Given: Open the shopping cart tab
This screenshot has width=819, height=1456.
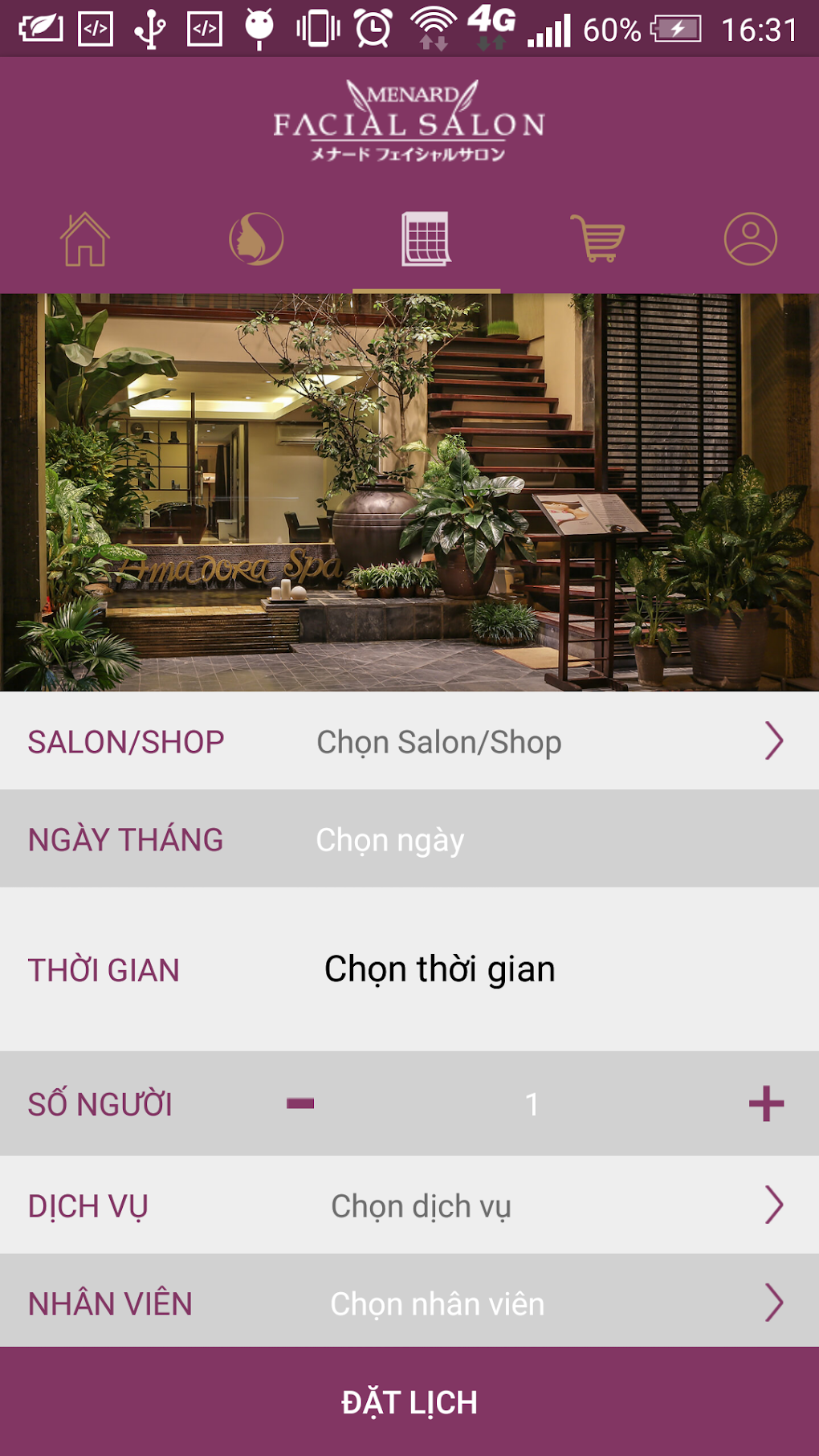Looking at the screenshot, I should [597, 239].
